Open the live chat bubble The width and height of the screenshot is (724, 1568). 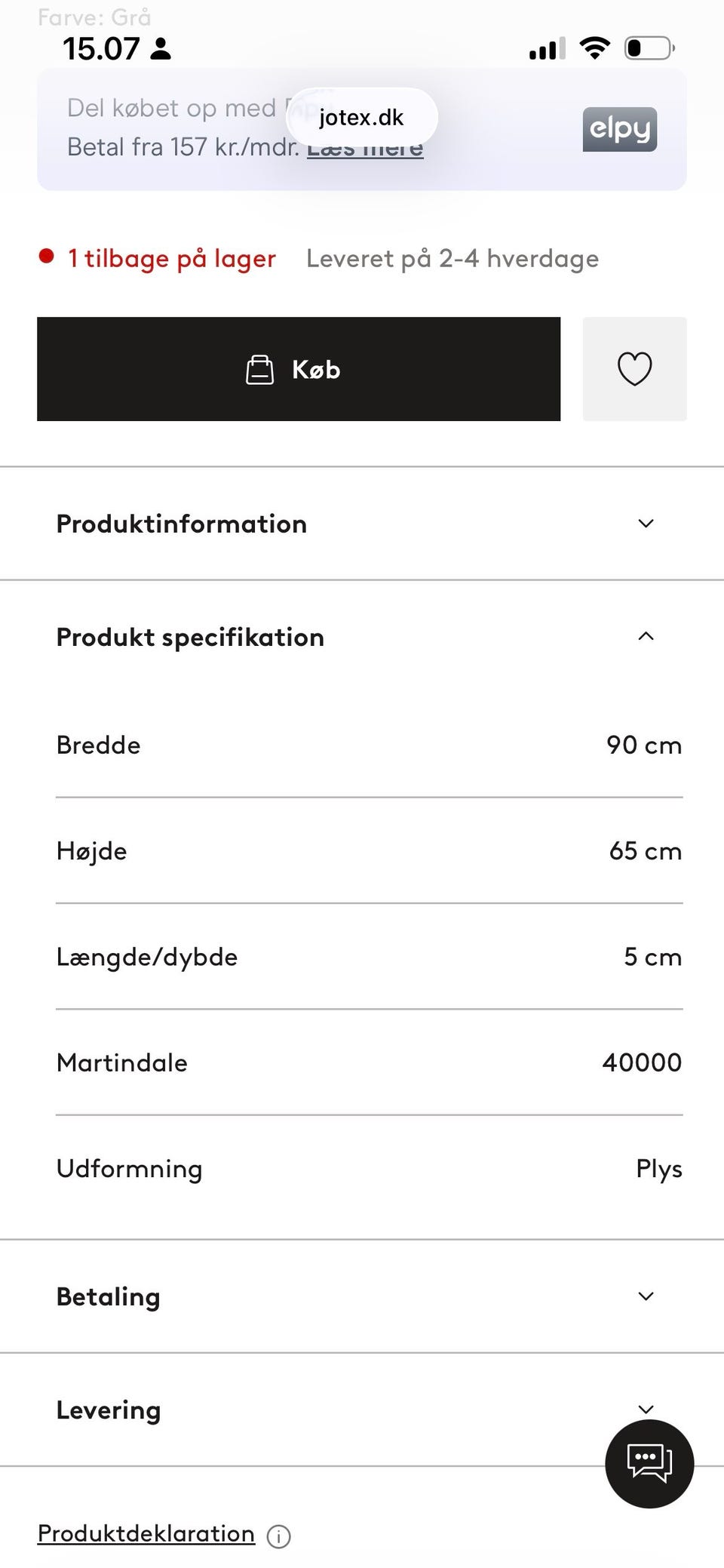click(x=649, y=1464)
